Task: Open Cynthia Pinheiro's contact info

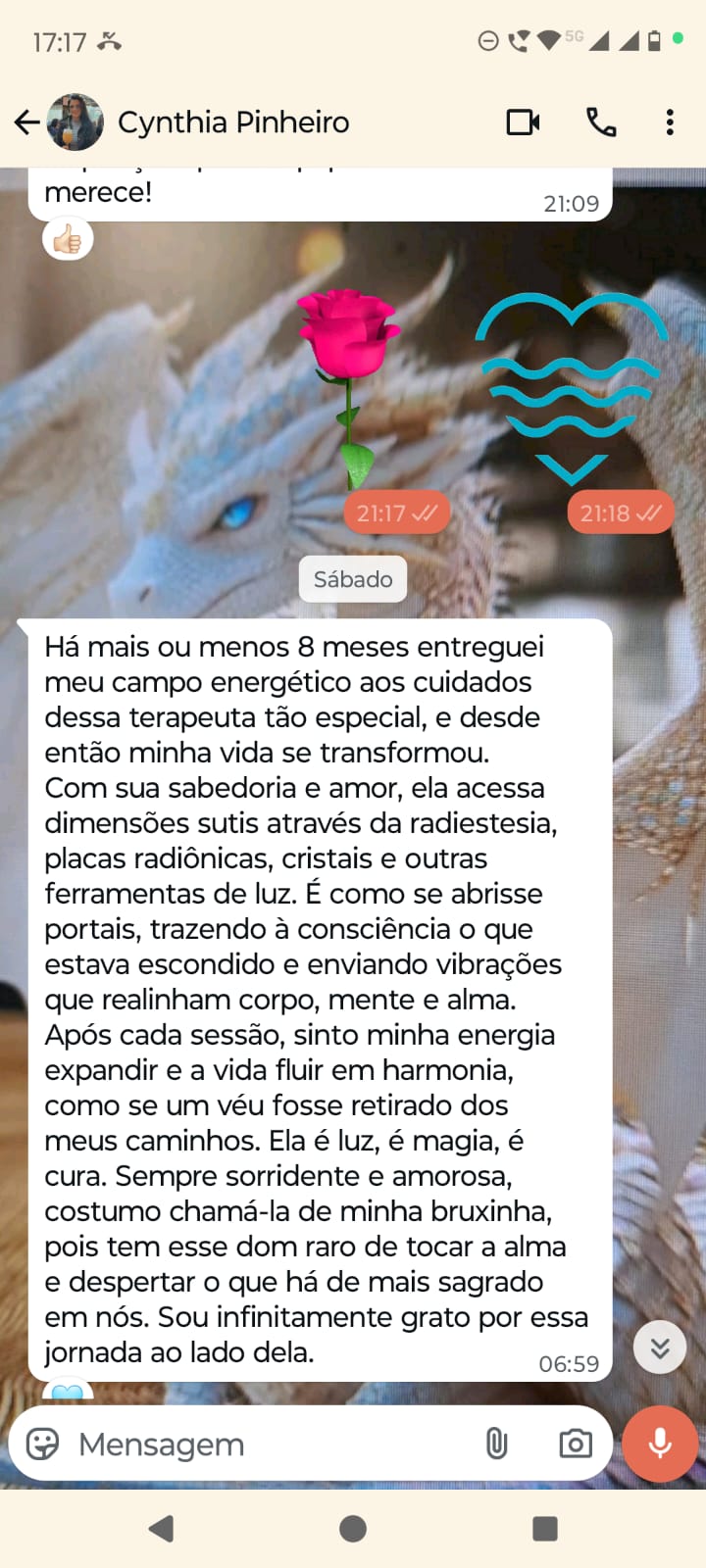Action: pos(233,122)
